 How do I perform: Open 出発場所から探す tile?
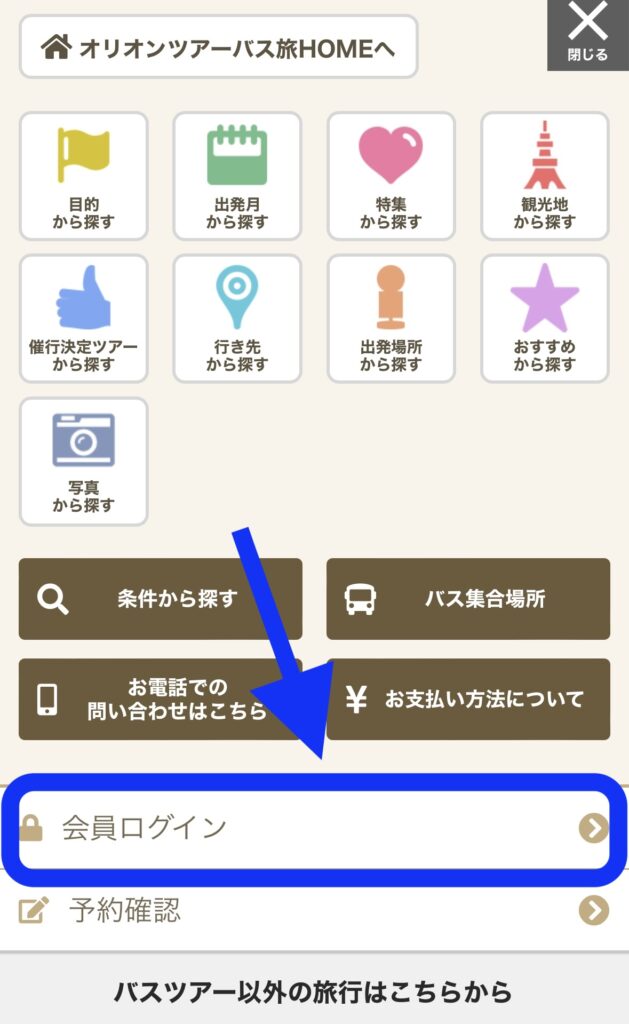click(x=391, y=319)
